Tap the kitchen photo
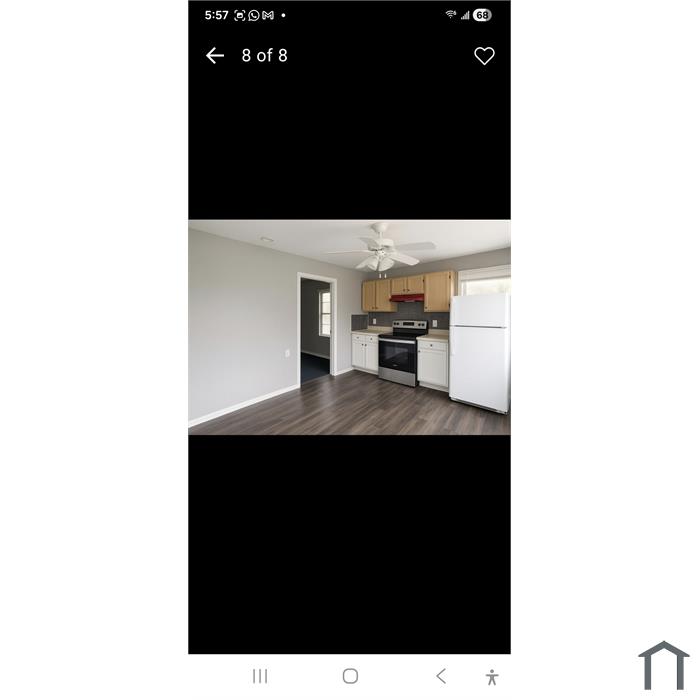The image size is (700, 700). click(x=349, y=327)
